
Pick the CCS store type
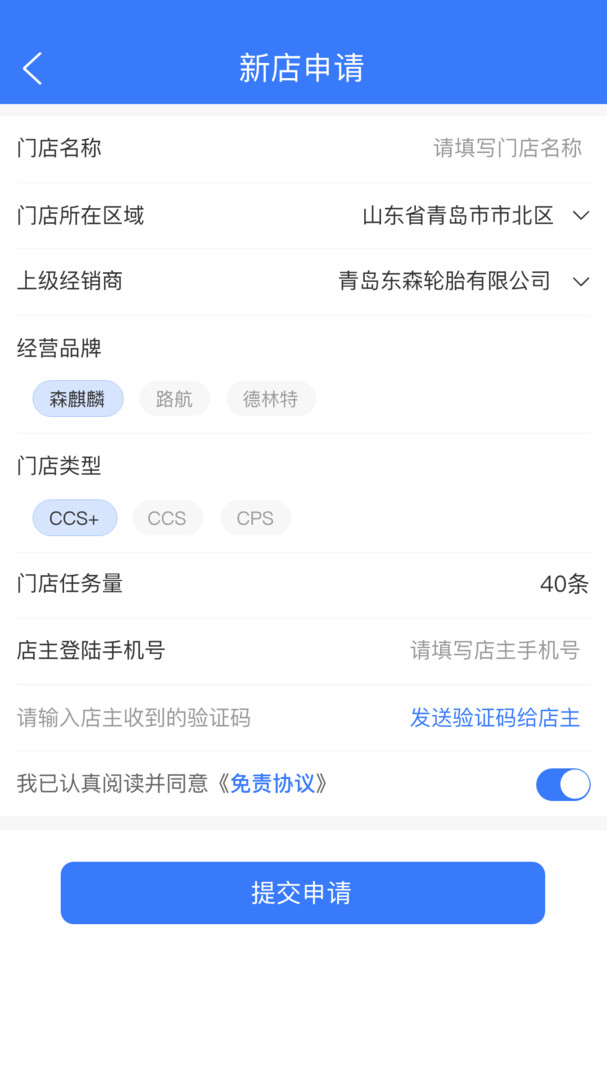tap(167, 518)
